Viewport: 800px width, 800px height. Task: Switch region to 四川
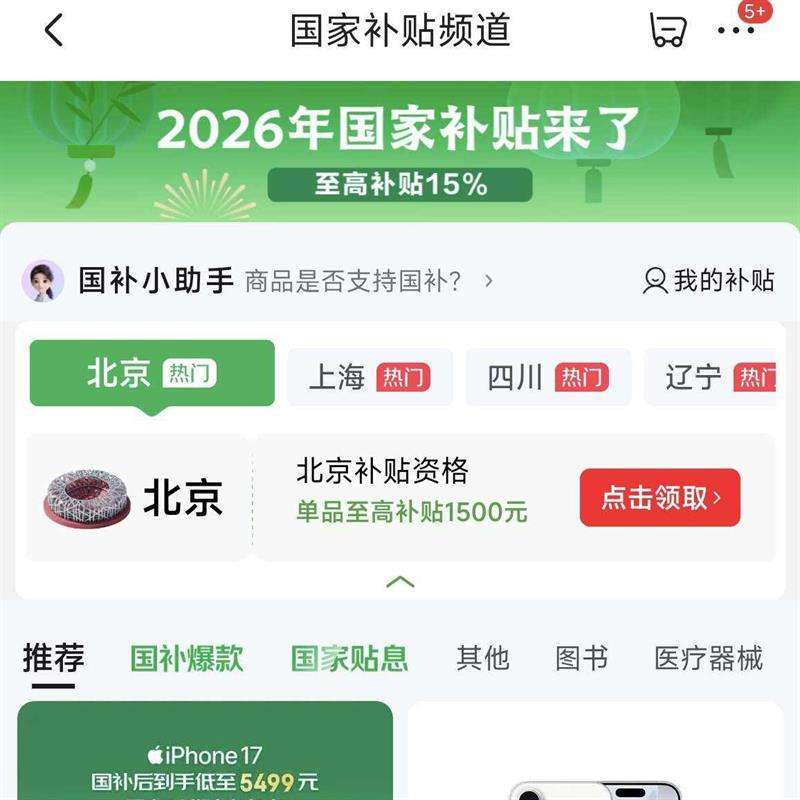[548, 377]
